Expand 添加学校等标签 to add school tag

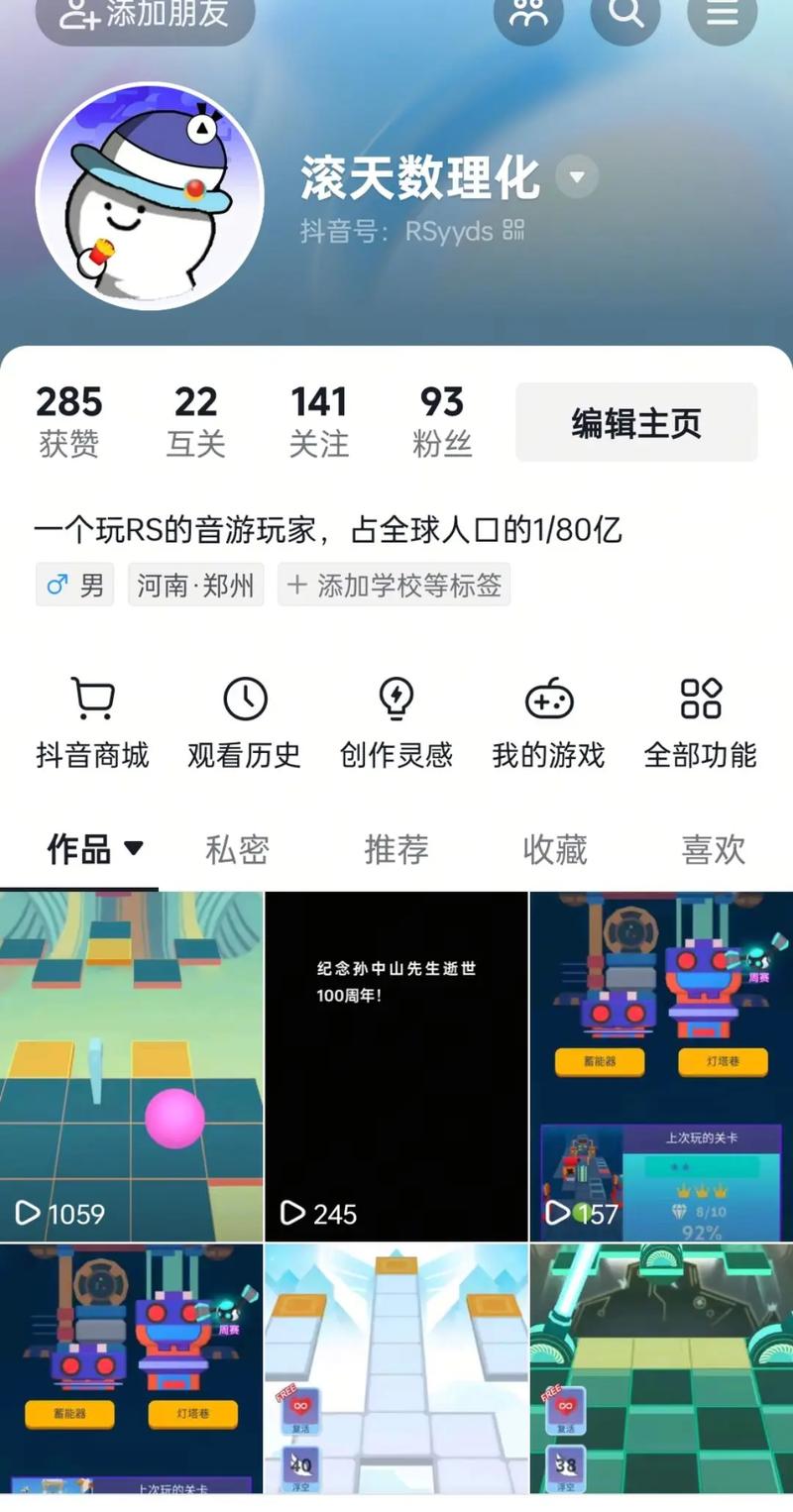pos(393,585)
